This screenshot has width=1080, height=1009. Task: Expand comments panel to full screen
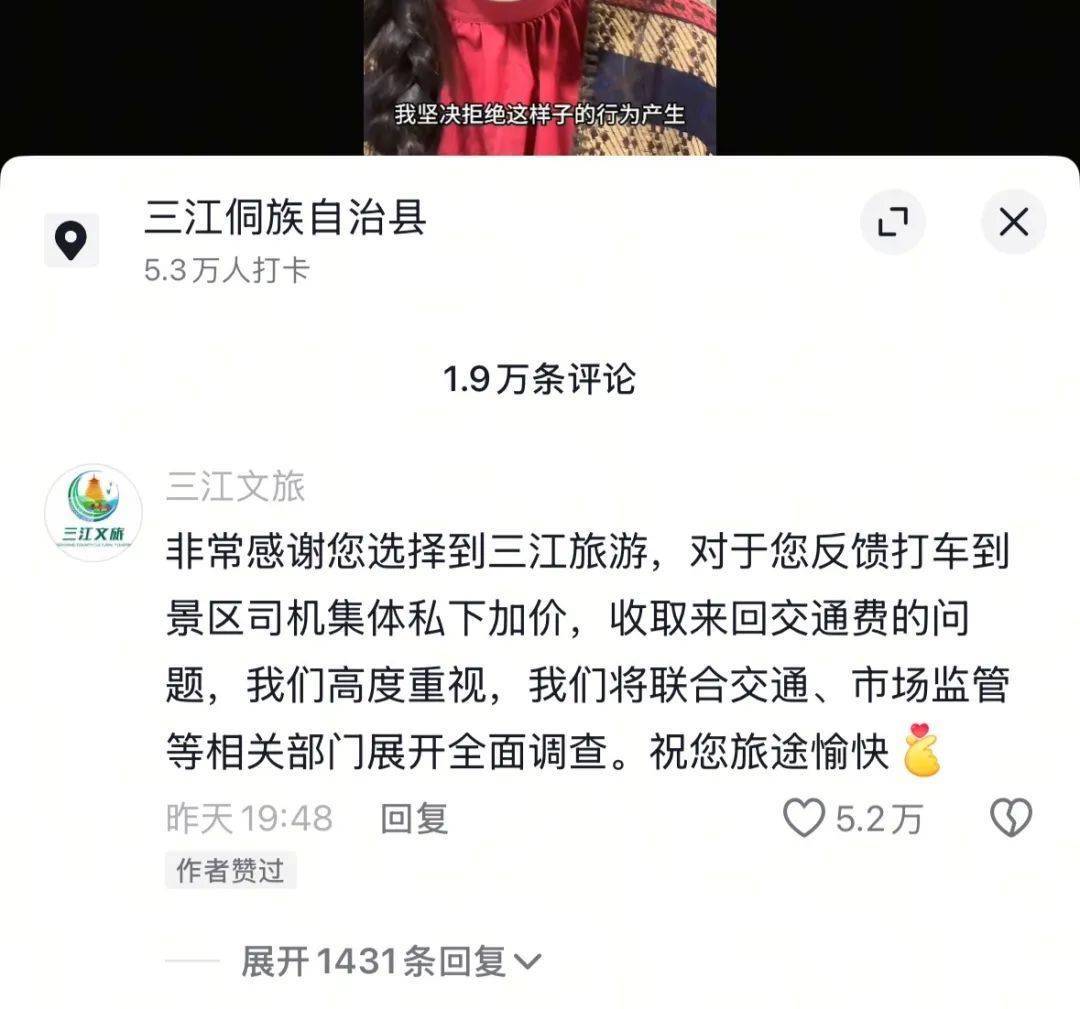pos(892,221)
